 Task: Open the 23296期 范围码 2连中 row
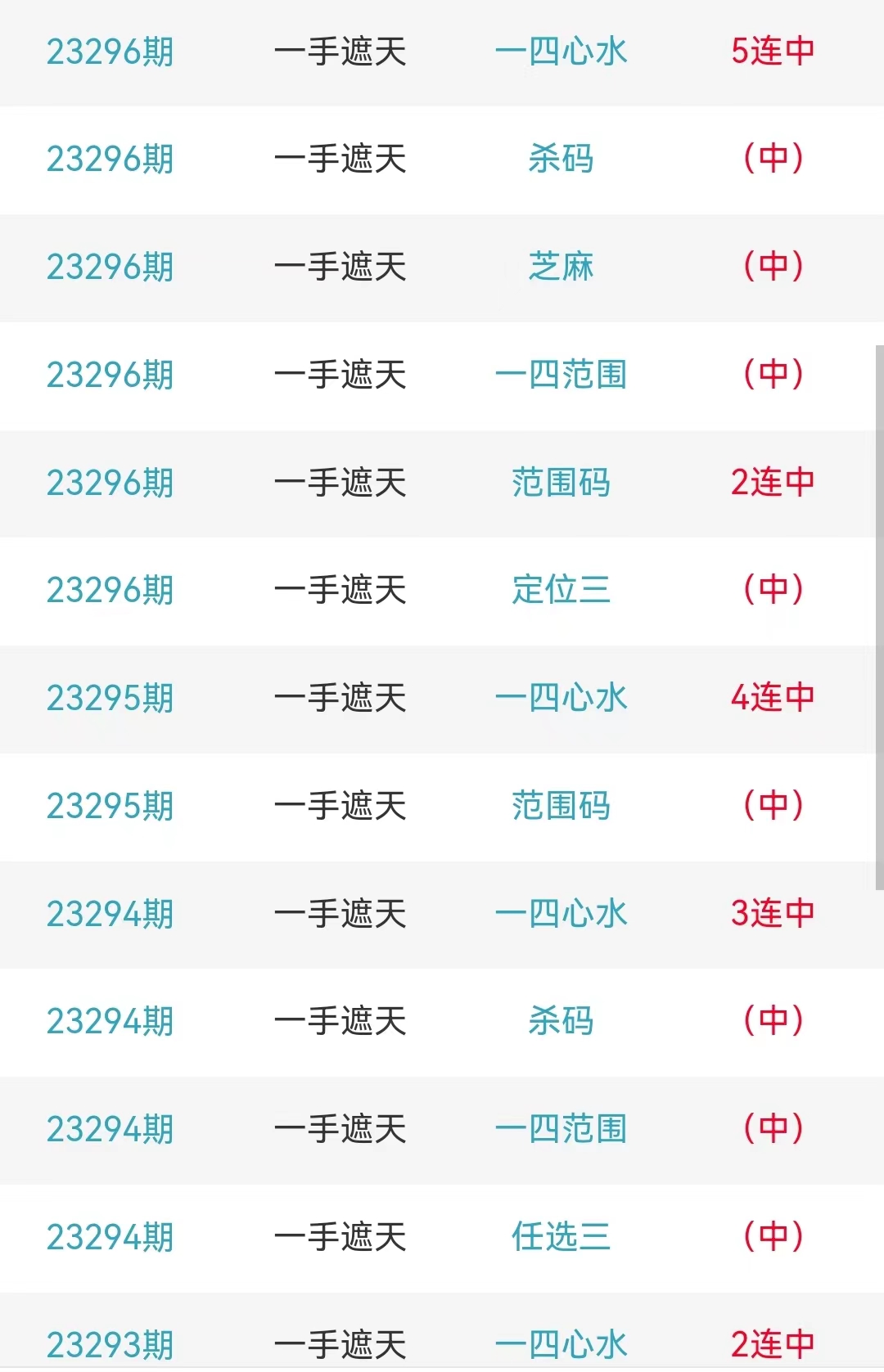561,483
